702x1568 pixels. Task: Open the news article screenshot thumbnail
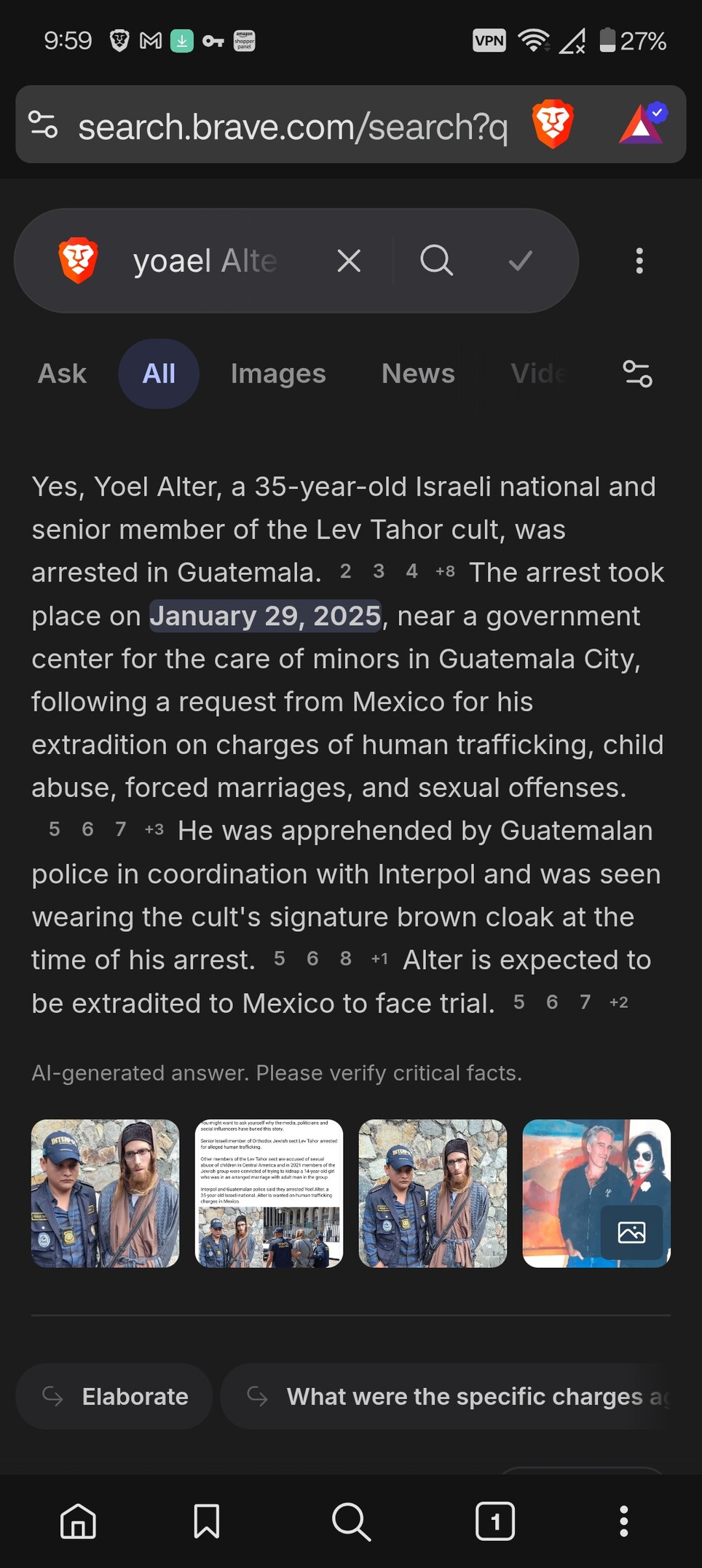click(x=269, y=1193)
